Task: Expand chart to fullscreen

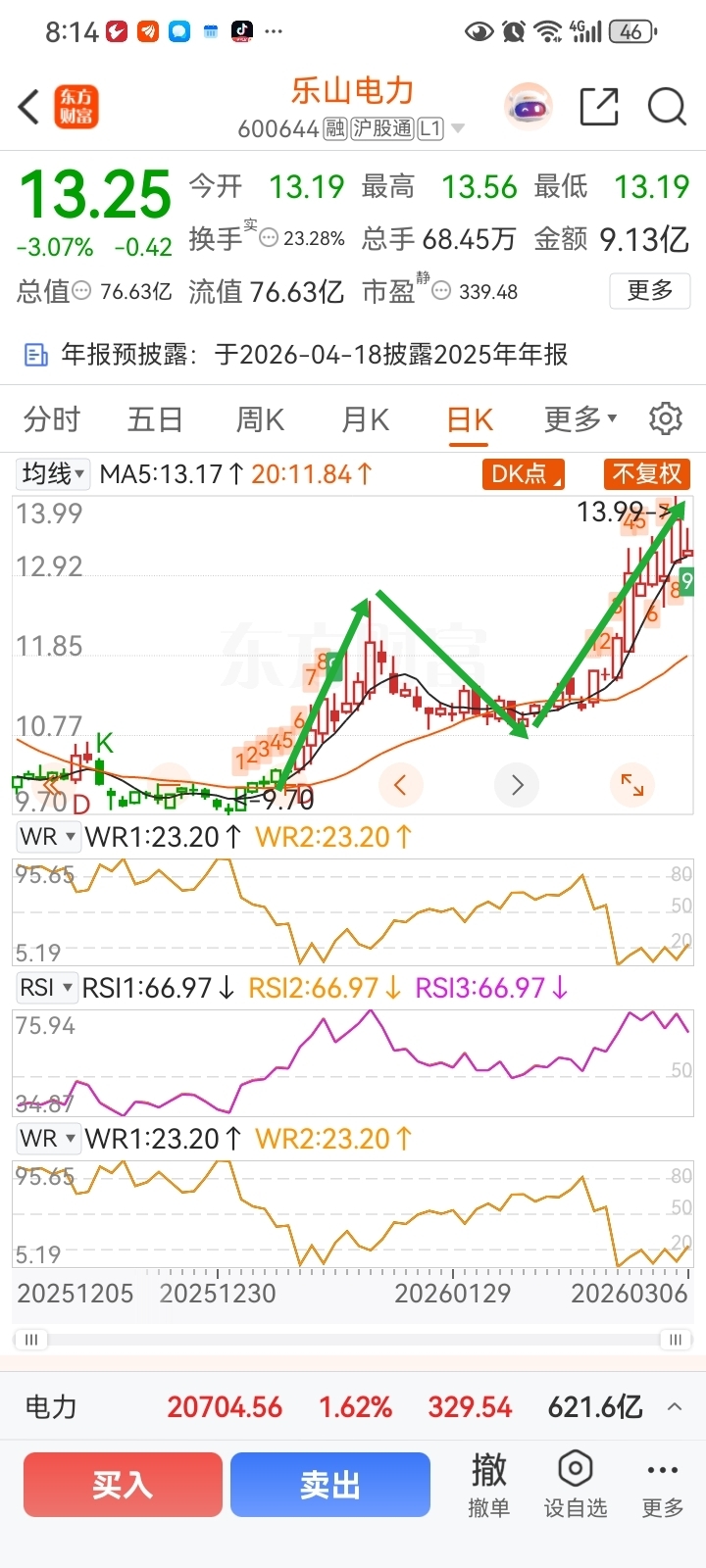Action: coord(632,785)
